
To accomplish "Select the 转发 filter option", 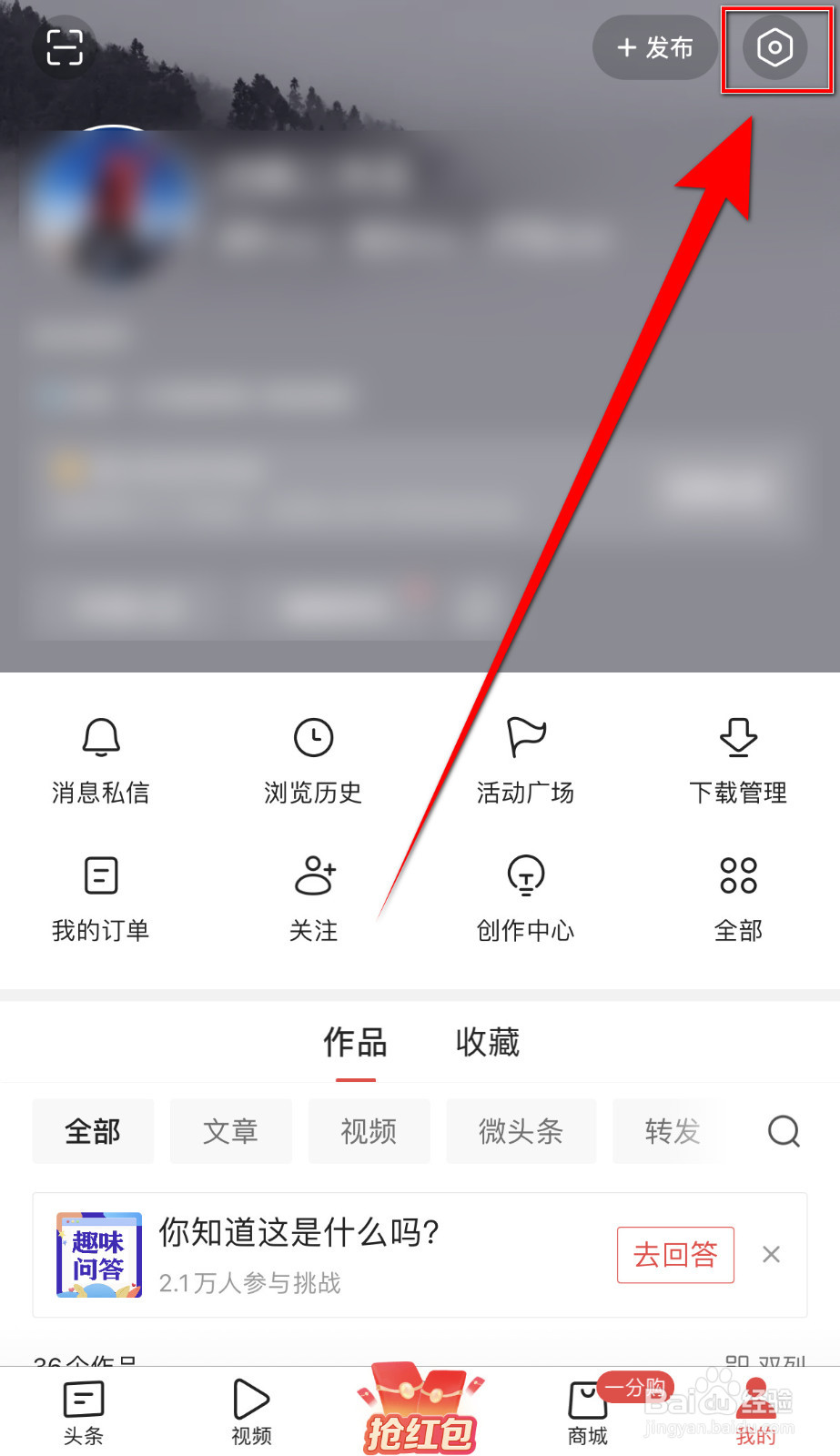I will (673, 1131).
